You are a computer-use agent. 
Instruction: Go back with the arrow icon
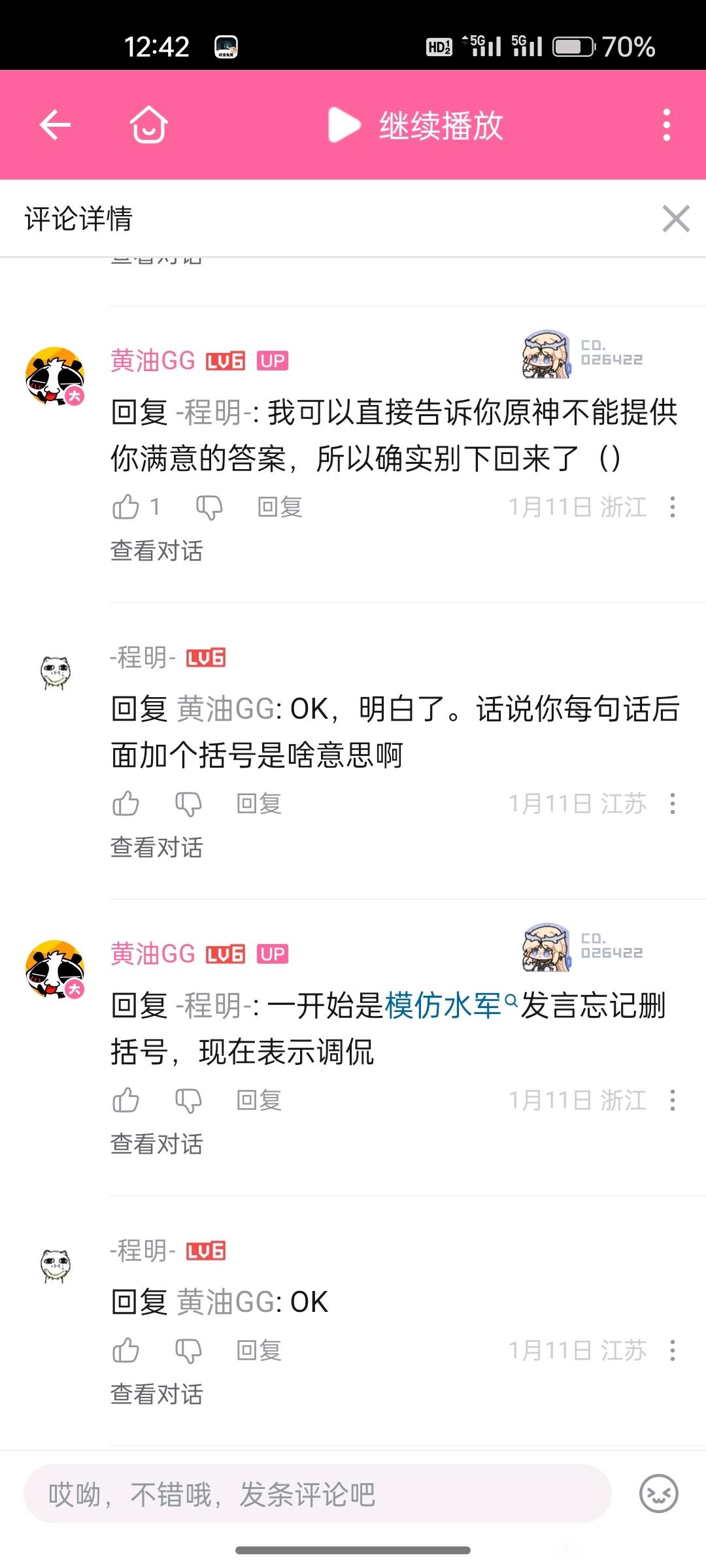click(x=55, y=125)
